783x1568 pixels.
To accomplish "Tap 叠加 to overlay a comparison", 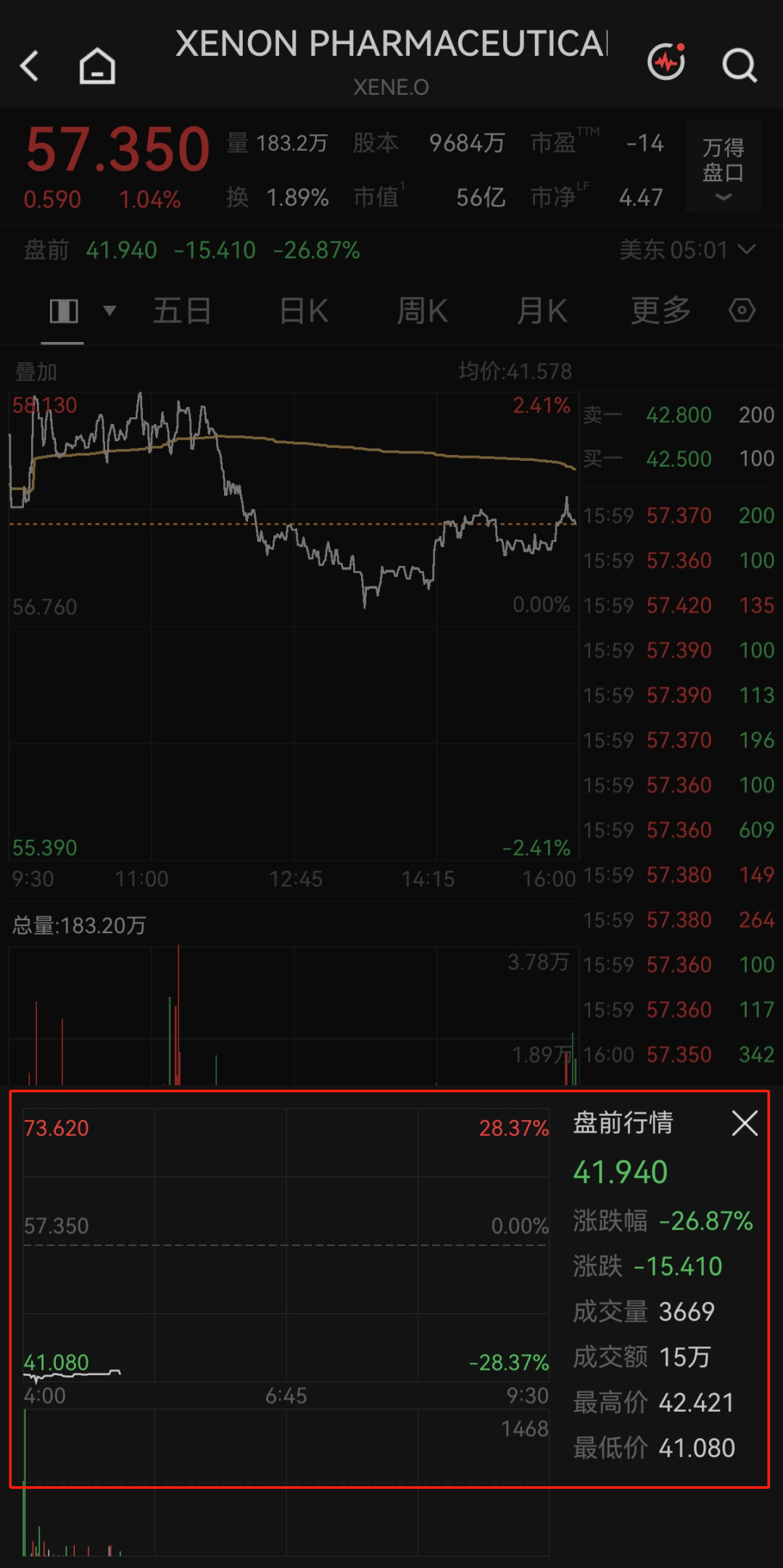I will (x=36, y=372).
